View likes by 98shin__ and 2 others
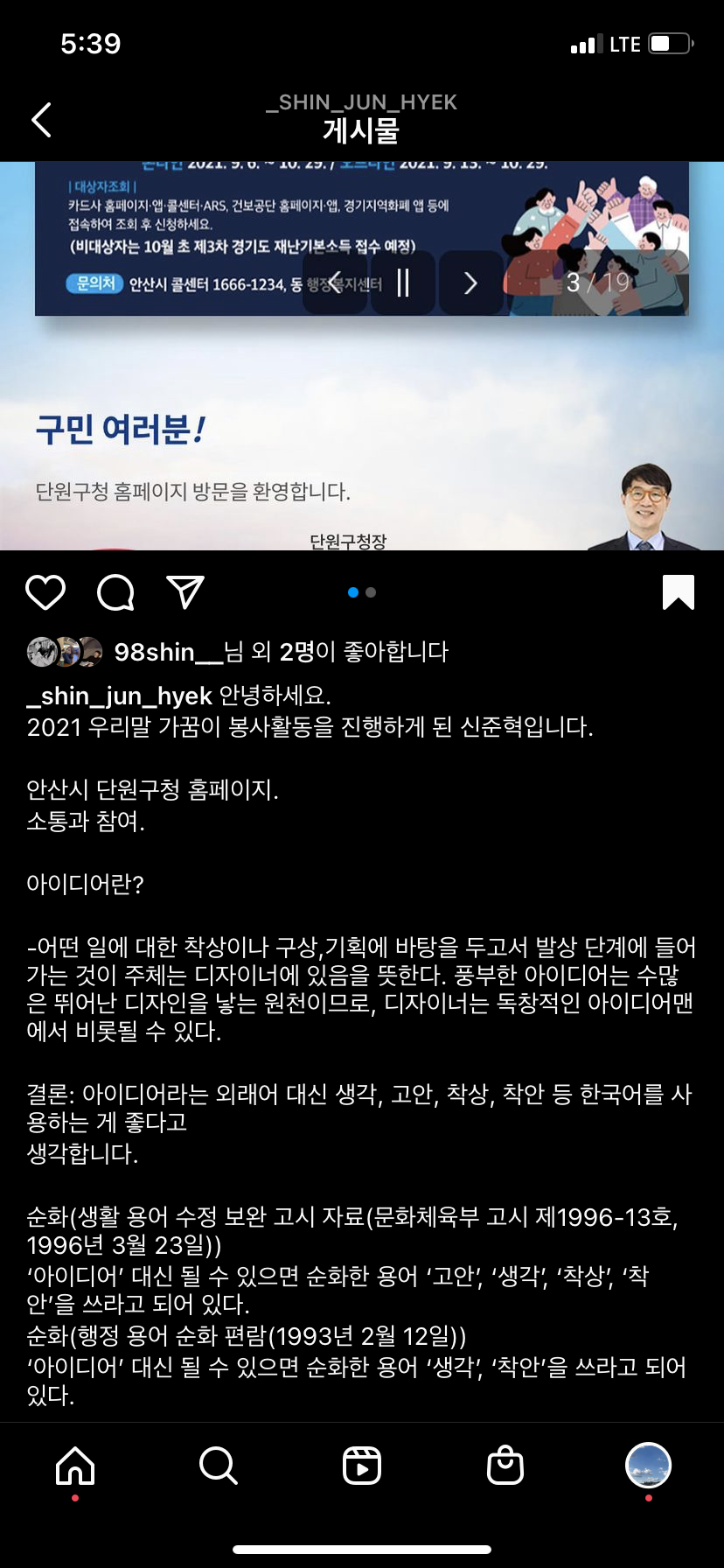The height and width of the screenshot is (1568, 724). click(280, 652)
